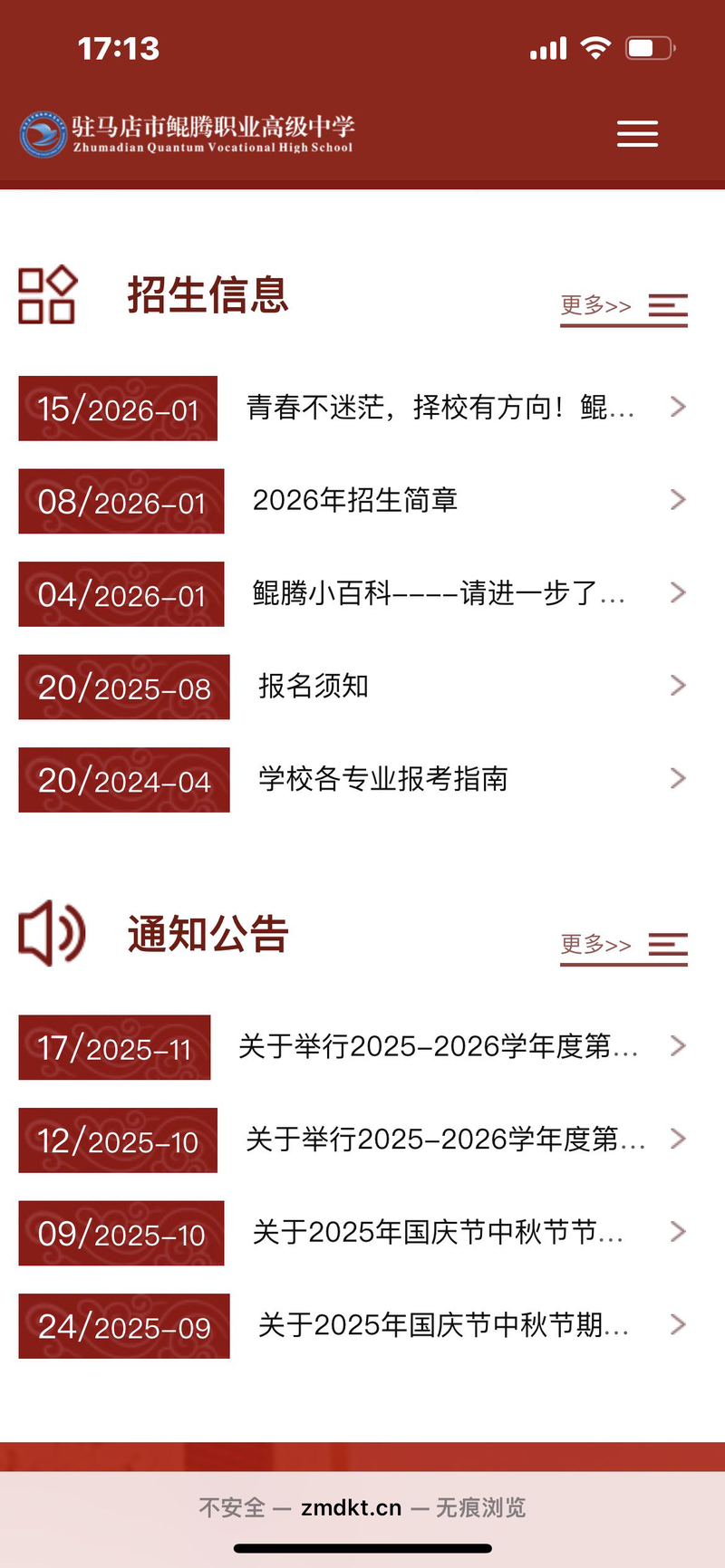Open the 15/2026-01 article 青春不迷茫
The width and height of the screenshot is (725, 1568).
click(440, 408)
